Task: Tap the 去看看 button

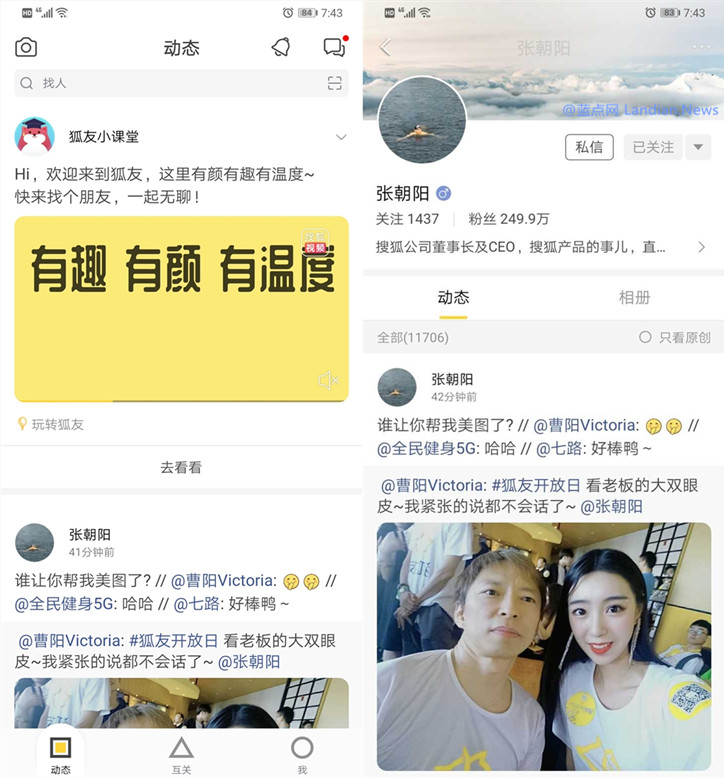Action: [x=181, y=467]
